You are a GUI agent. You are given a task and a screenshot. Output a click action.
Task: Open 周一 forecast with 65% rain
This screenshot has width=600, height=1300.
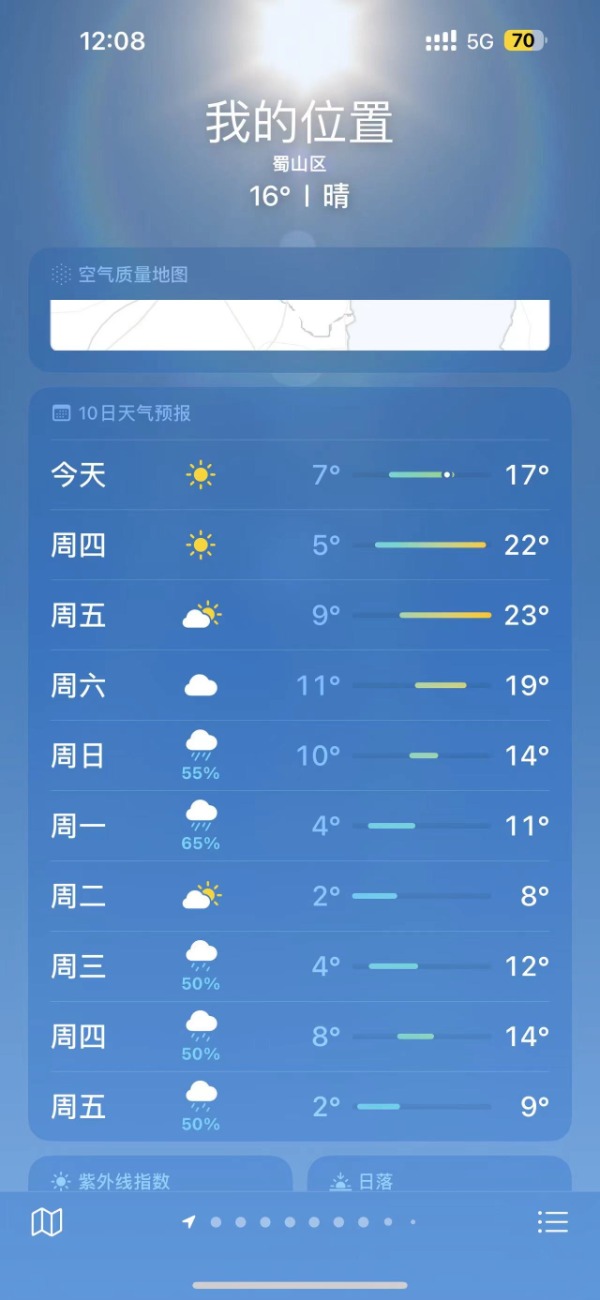tap(300, 826)
